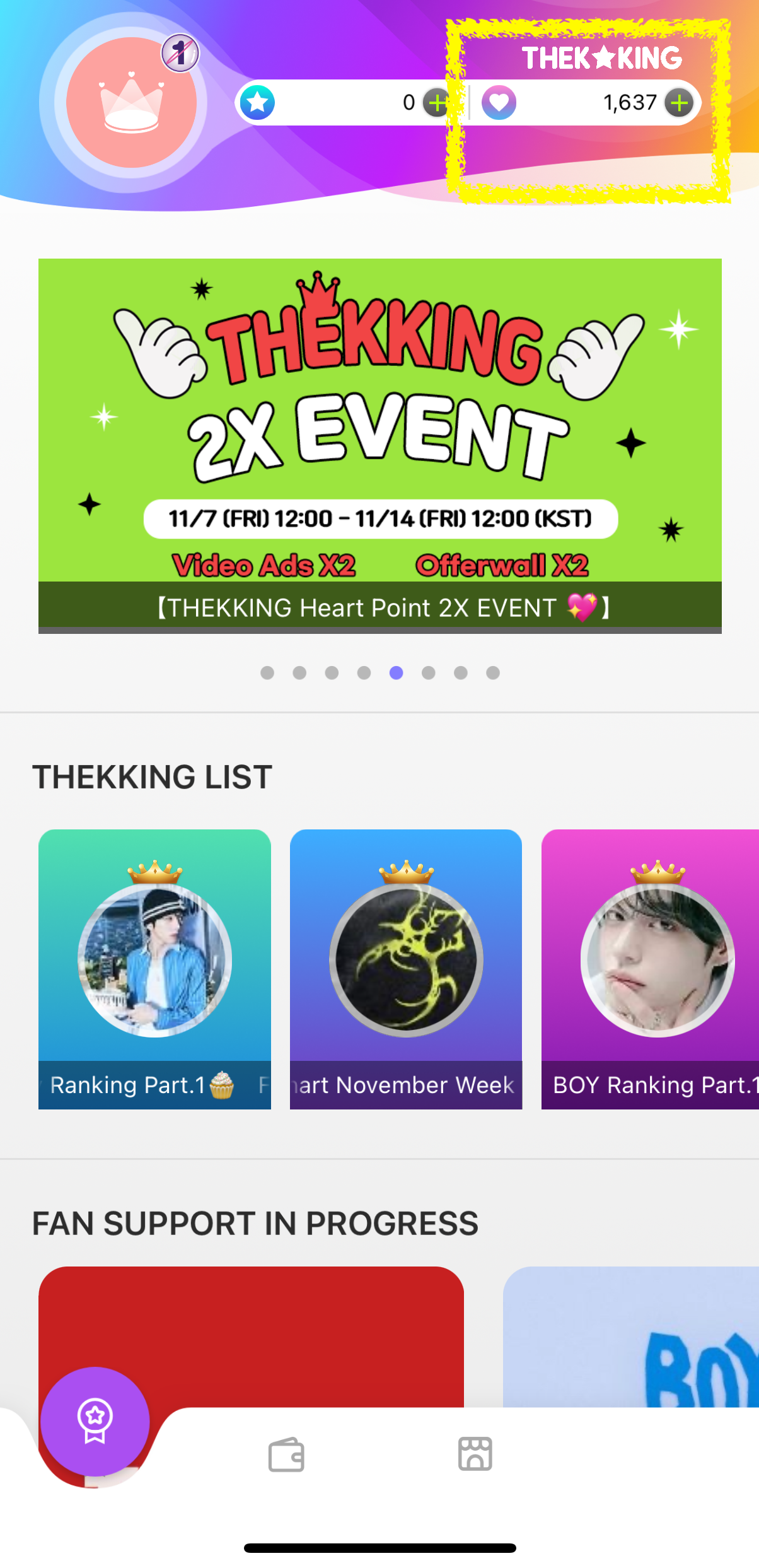Jump to the first banner page dot
The height and width of the screenshot is (1568, 759).
pyautogui.click(x=267, y=673)
